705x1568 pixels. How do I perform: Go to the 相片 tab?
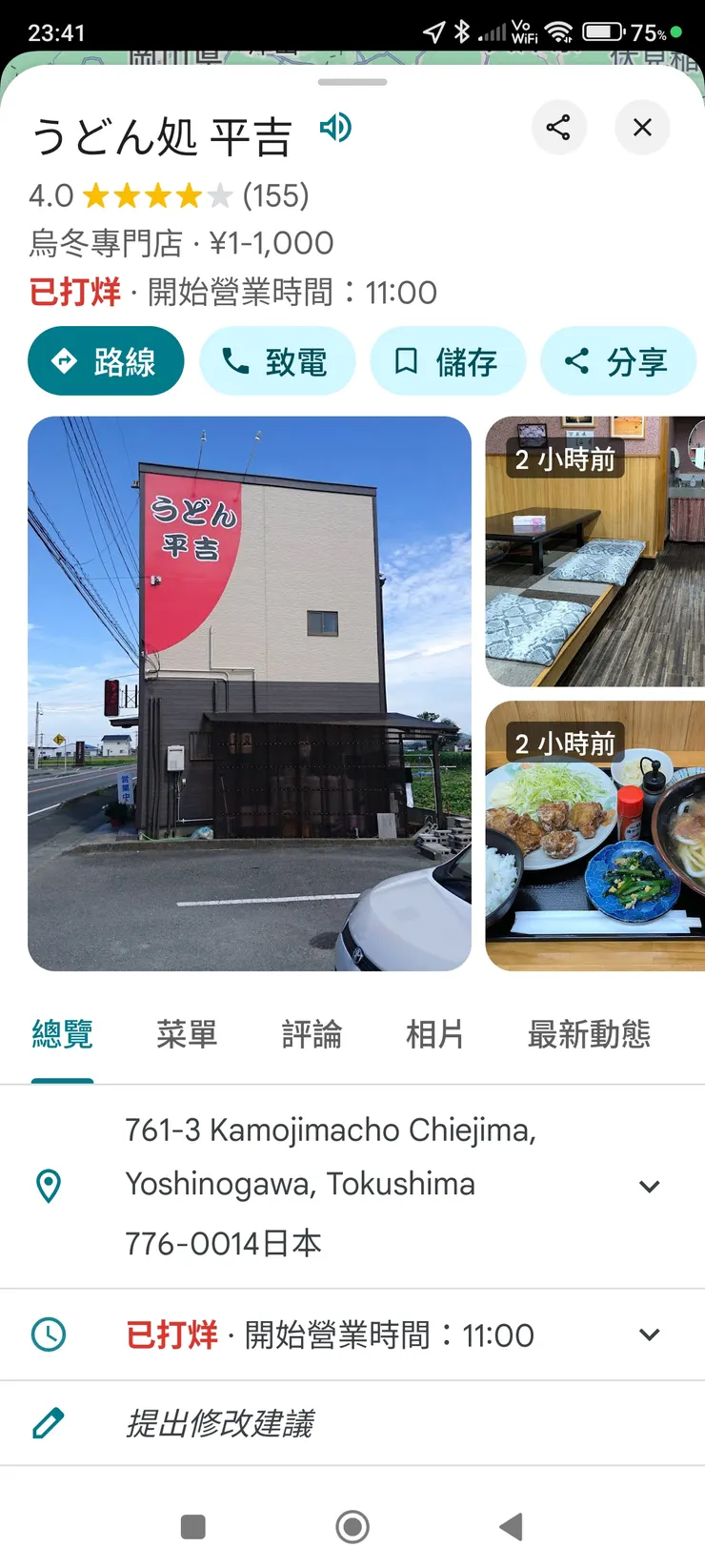434,1034
